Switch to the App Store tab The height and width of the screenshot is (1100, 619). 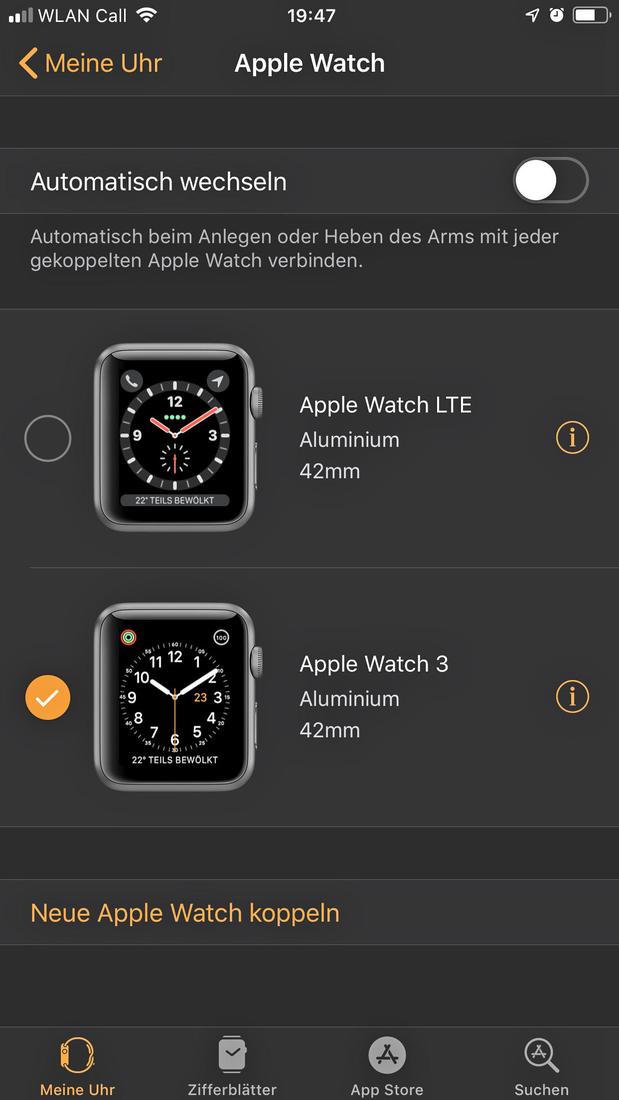click(387, 1066)
